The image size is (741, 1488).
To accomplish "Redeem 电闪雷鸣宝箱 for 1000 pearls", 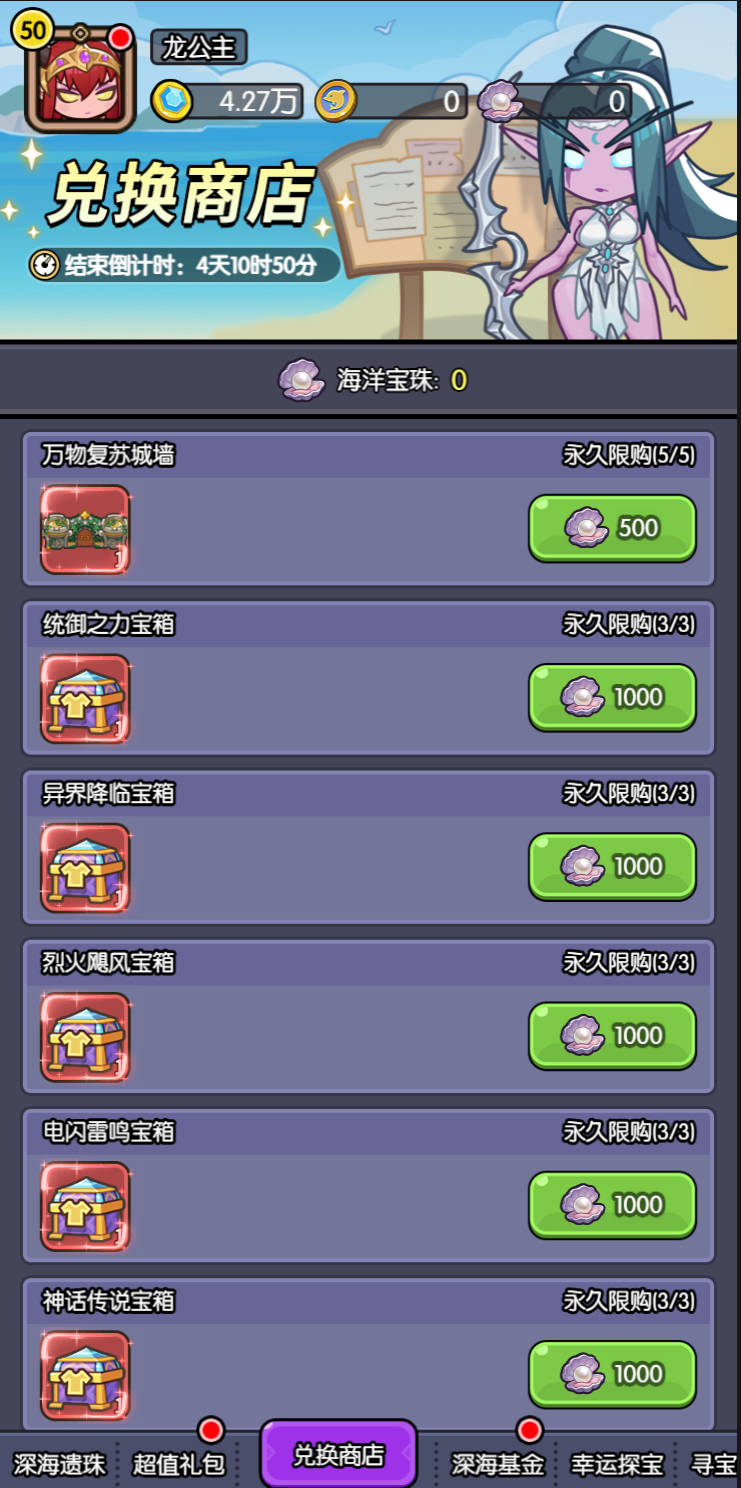I will [x=612, y=1203].
